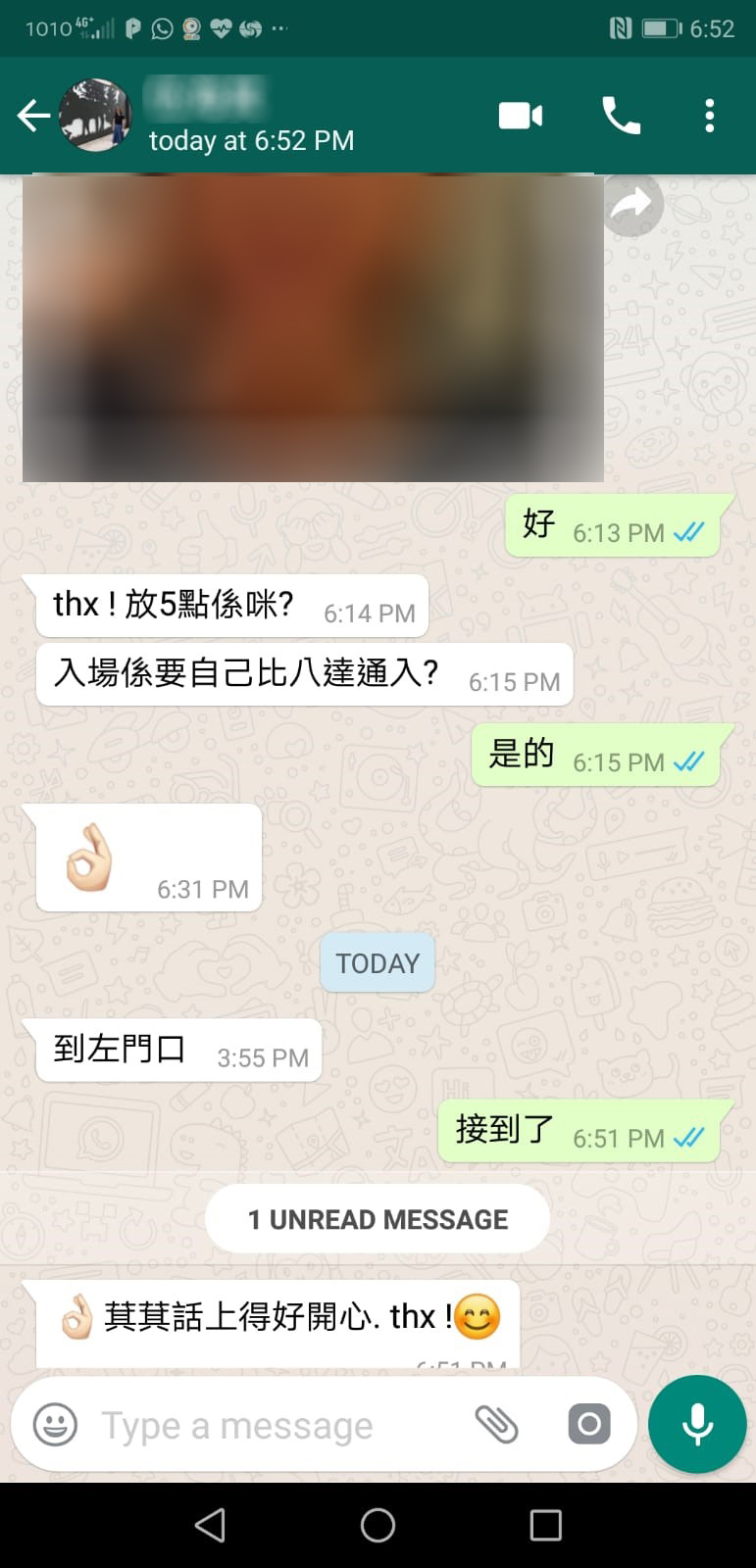Open the emoji picker
Screen dimensions: 756x1568
coord(55,1424)
